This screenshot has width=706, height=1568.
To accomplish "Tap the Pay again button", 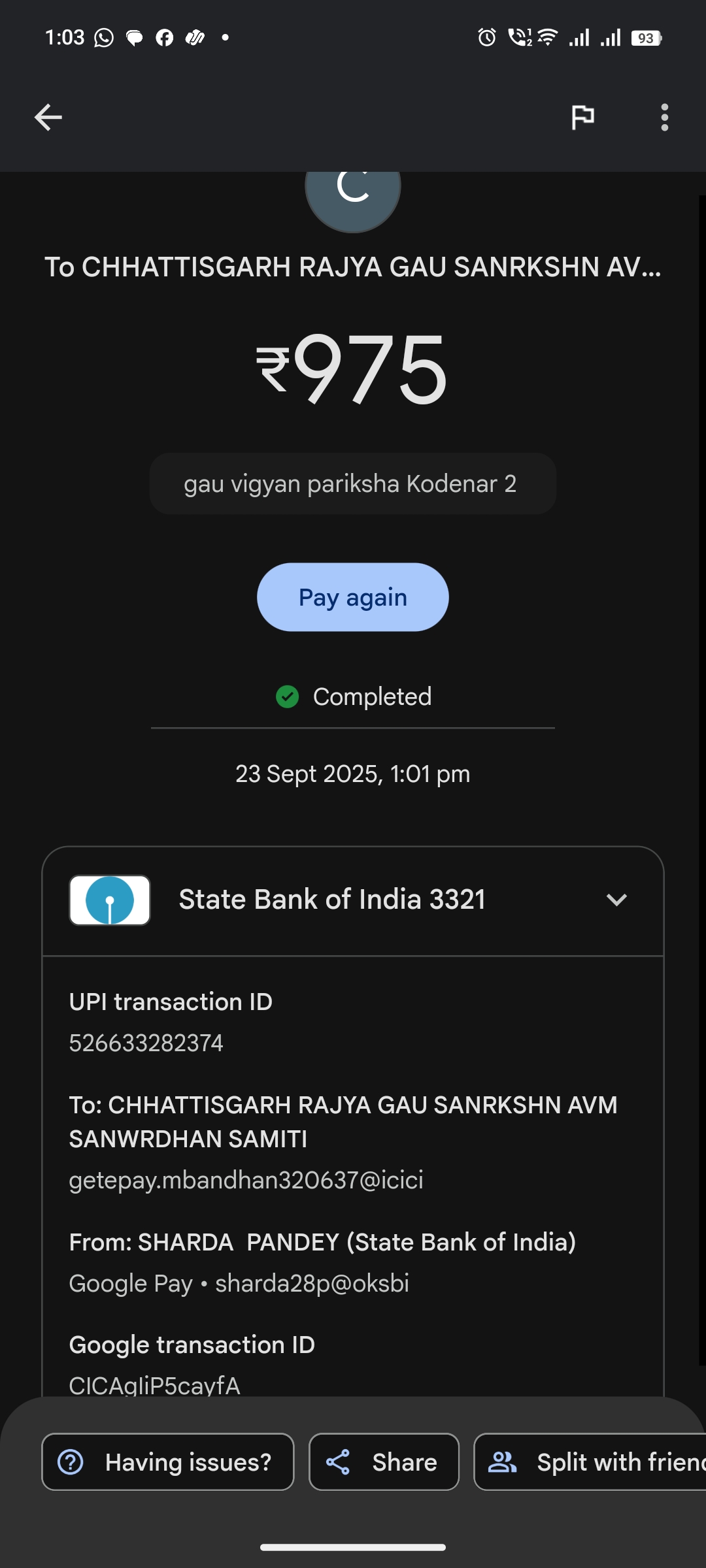I will [x=353, y=597].
